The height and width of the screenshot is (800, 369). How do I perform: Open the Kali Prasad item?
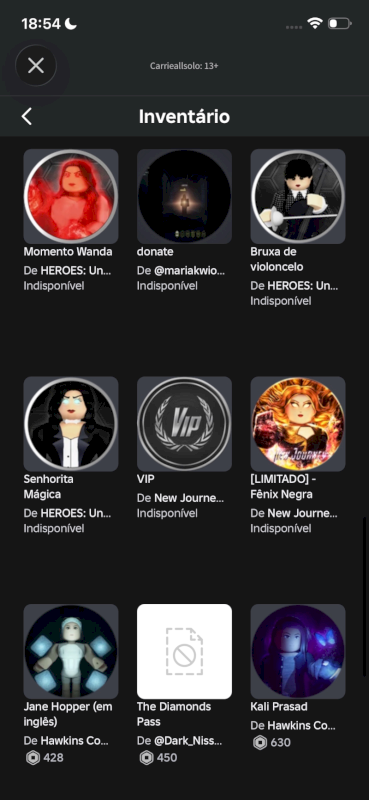coord(298,652)
